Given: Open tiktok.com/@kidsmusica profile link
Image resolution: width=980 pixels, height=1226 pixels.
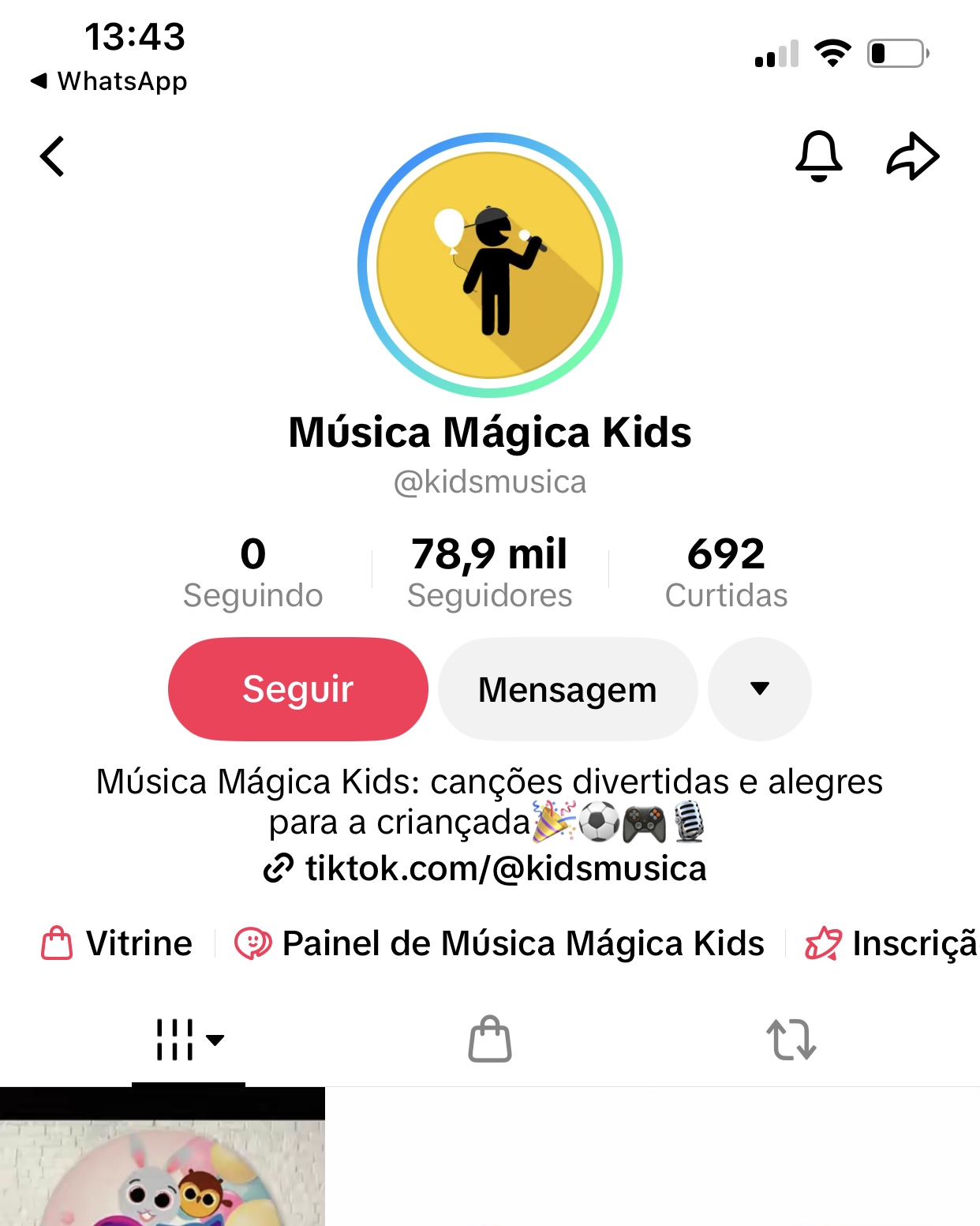Looking at the screenshot, I should [505, 869].
